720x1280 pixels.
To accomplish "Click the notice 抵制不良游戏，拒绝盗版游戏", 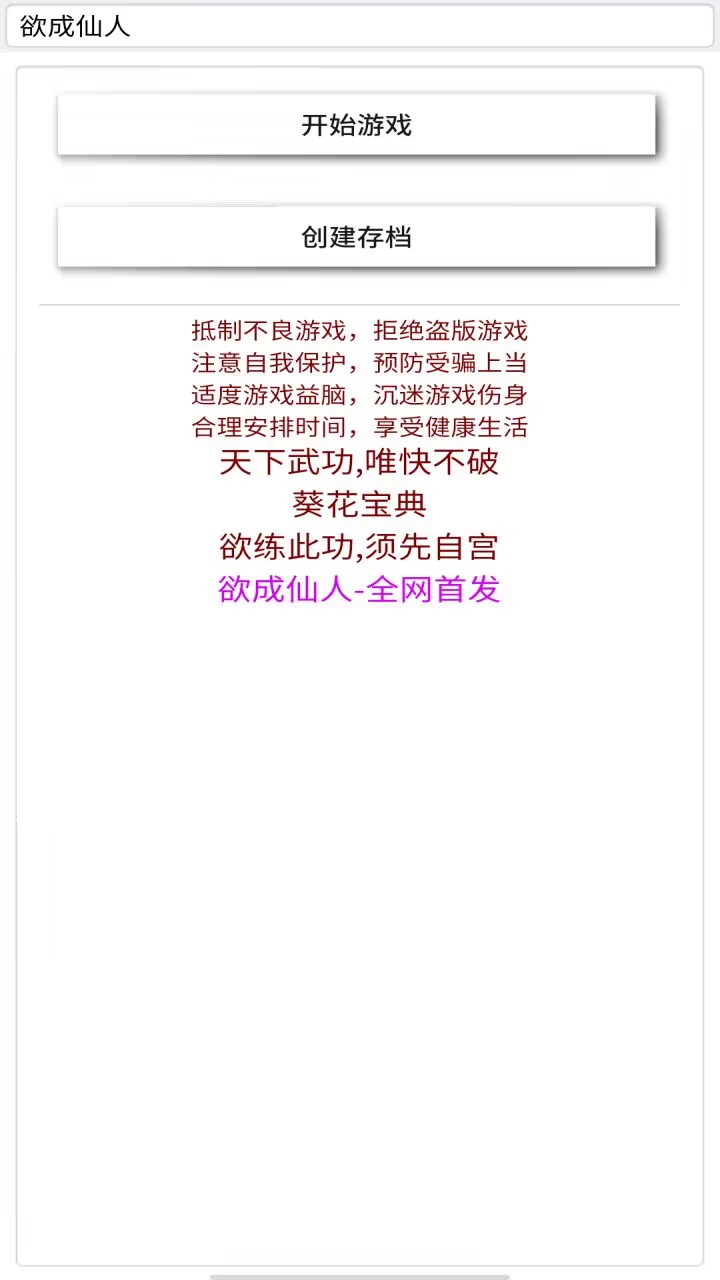I will tap(359, 331).
